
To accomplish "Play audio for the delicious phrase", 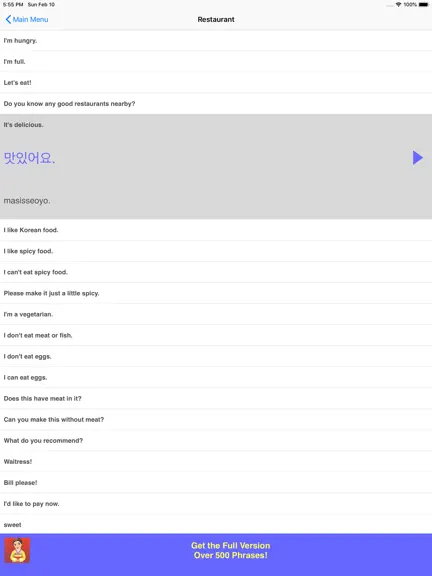I will (417, 158).
